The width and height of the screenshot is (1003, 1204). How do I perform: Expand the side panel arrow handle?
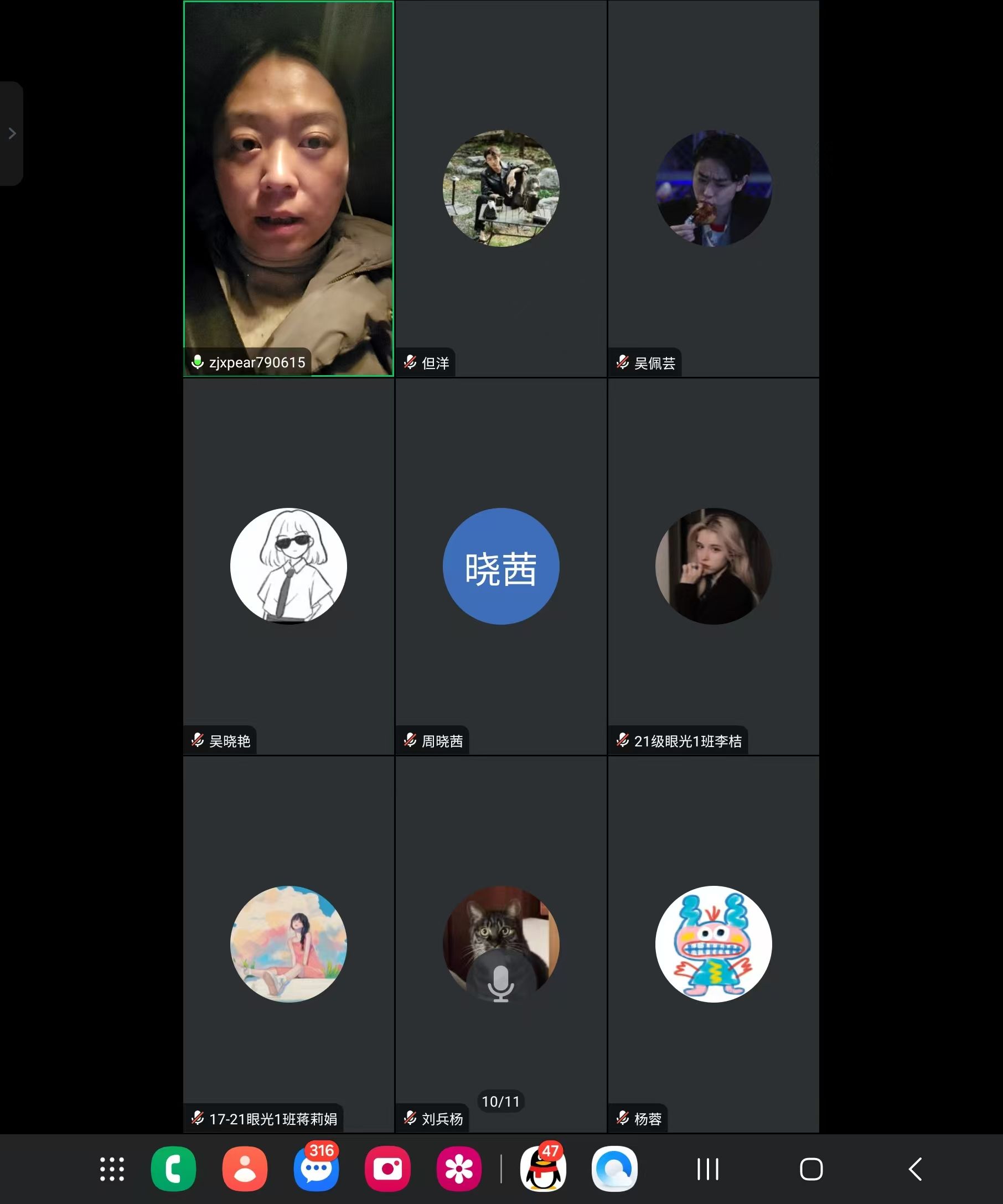(12, 133)
